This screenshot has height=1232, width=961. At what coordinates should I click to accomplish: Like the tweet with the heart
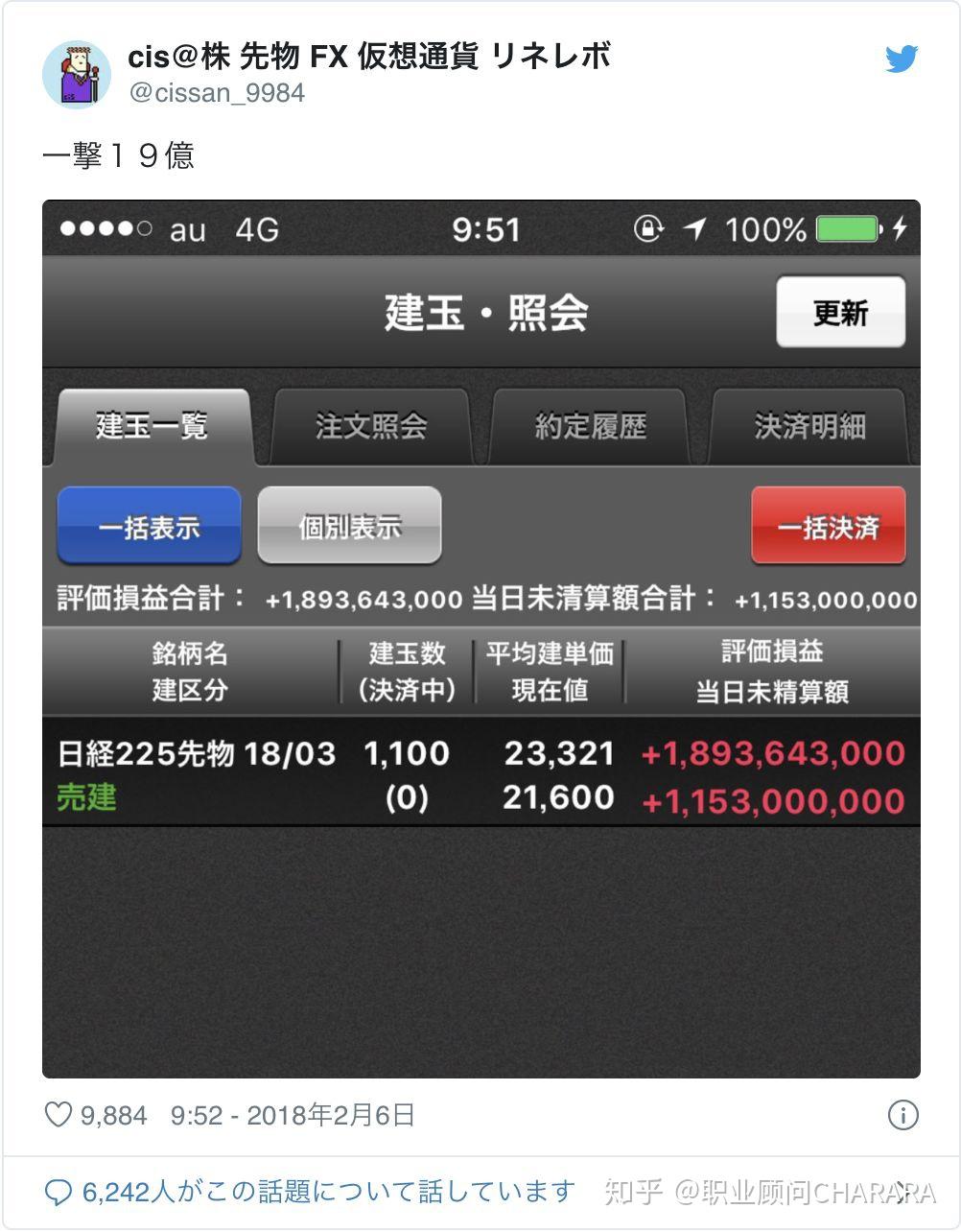(x=61, y=1113)
